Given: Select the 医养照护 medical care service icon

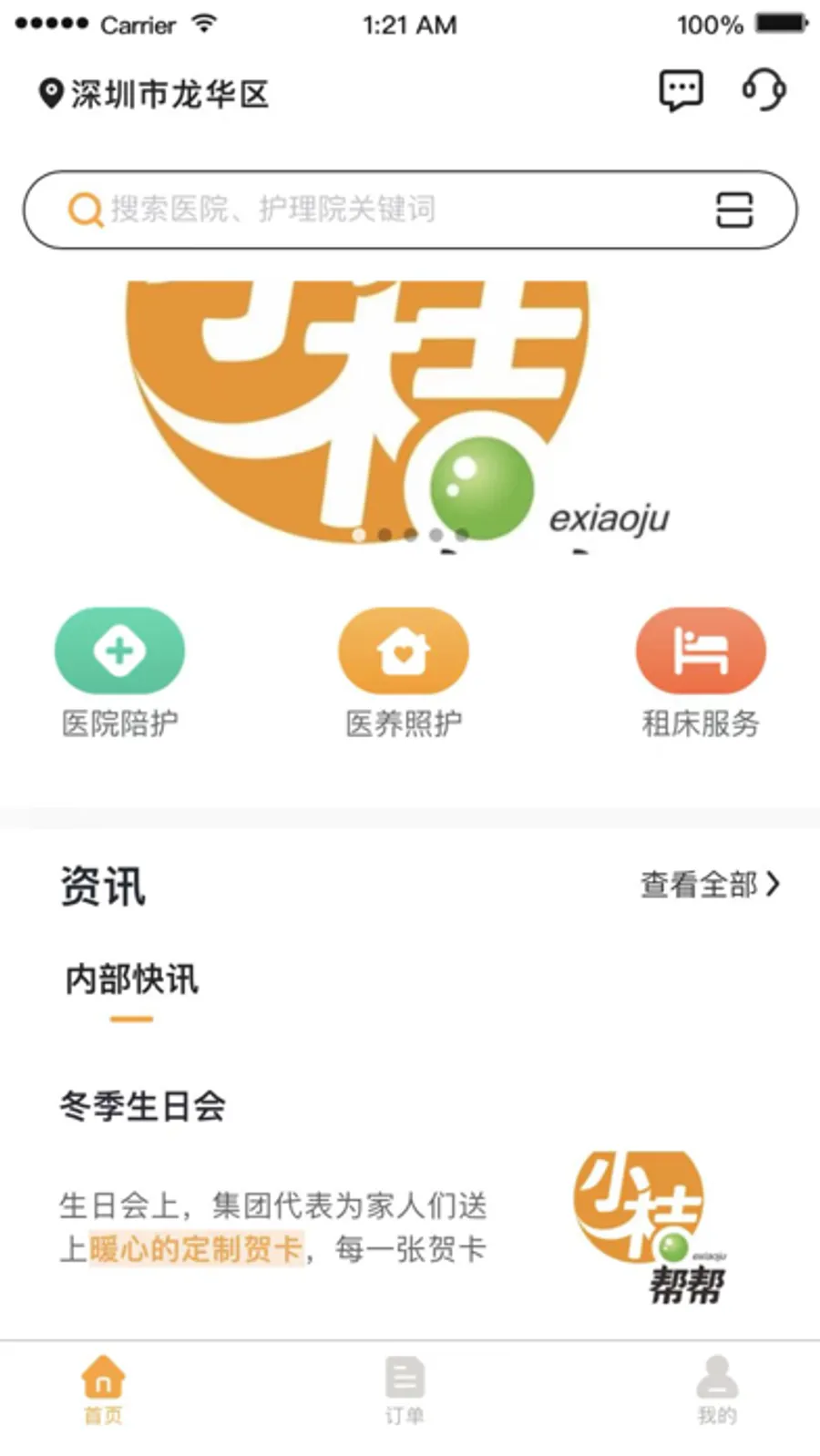Looking at the screenshot, I should coord(404,650).
